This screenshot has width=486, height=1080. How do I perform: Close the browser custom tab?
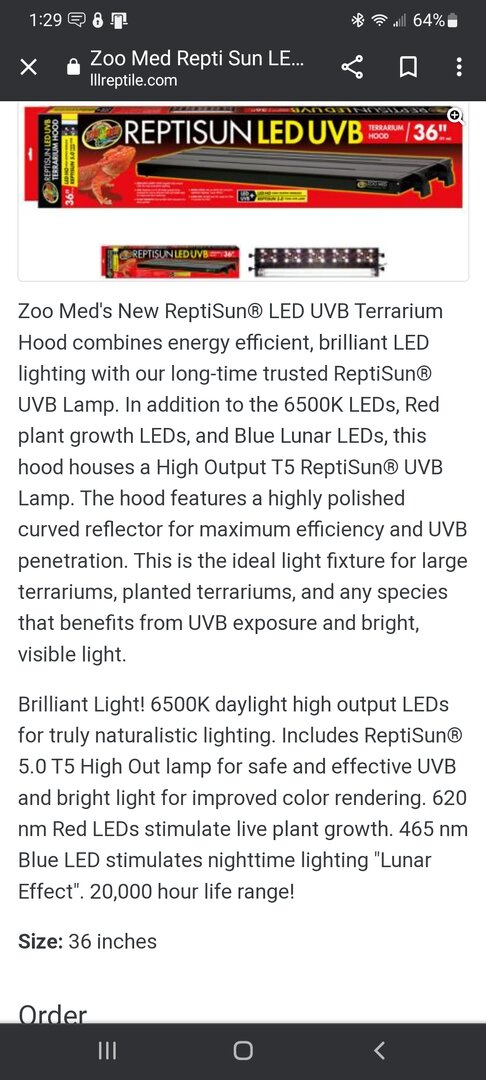[28, 68]
